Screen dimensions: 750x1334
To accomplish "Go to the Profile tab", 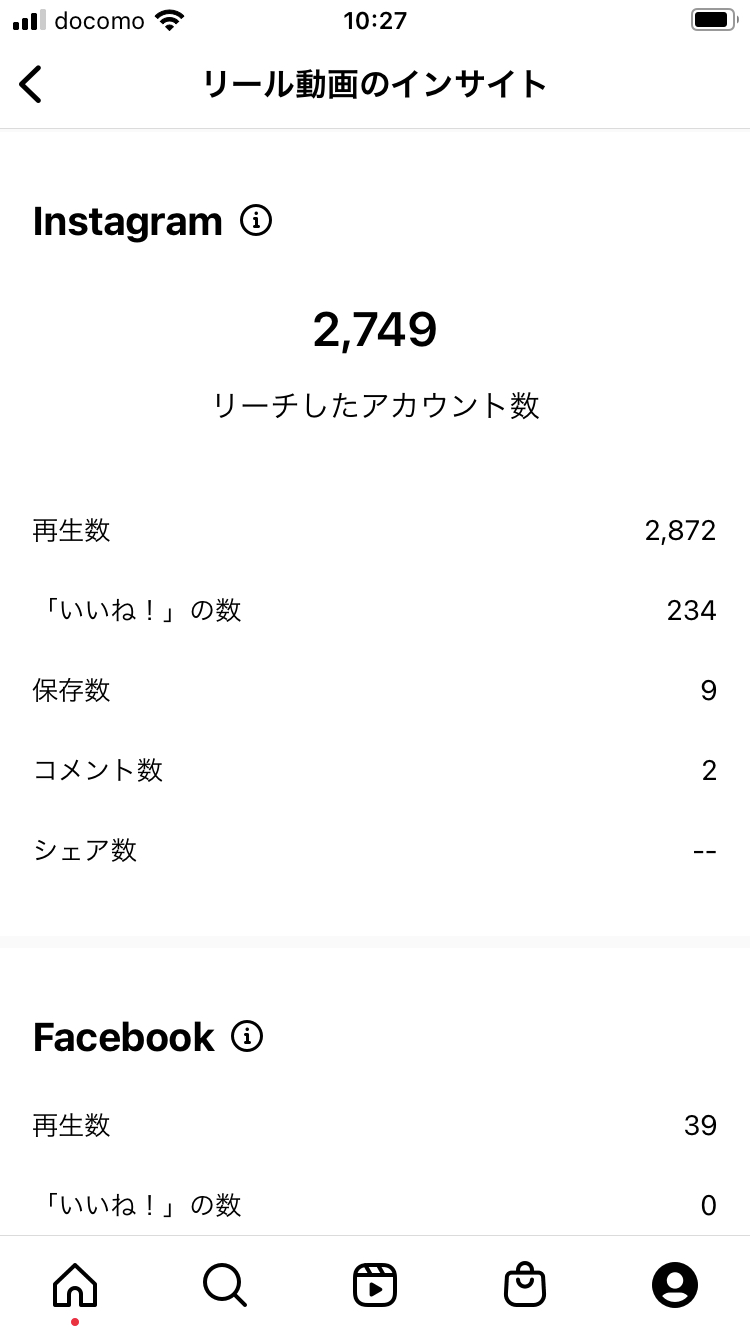I will [675, 1285].
